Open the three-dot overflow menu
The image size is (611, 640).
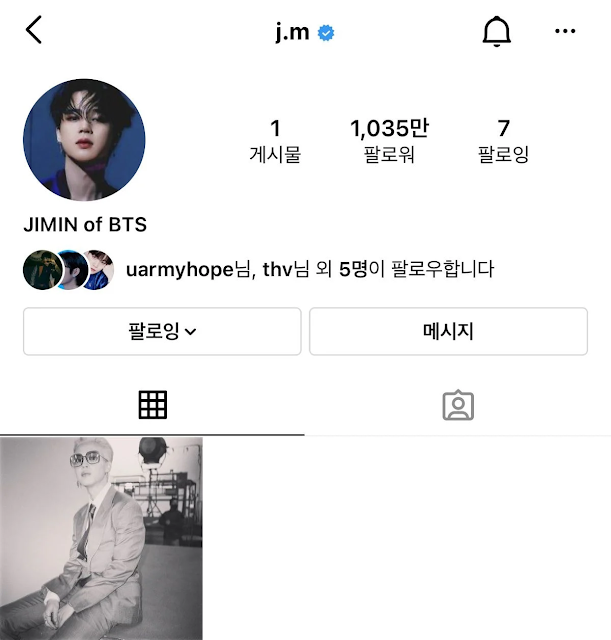click(x=565, y=32)
